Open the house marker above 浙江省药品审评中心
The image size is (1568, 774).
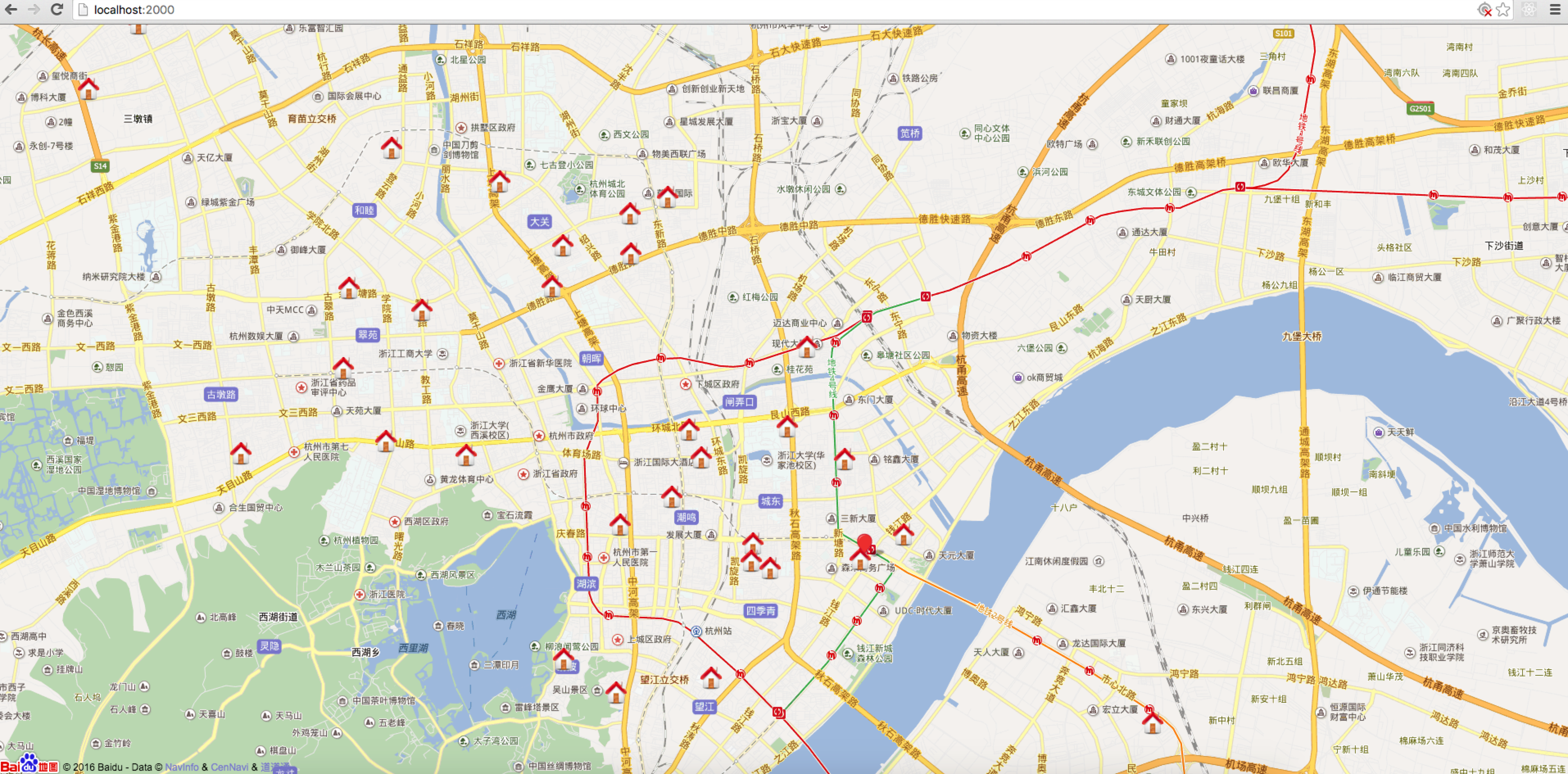[x=343, y=368]
